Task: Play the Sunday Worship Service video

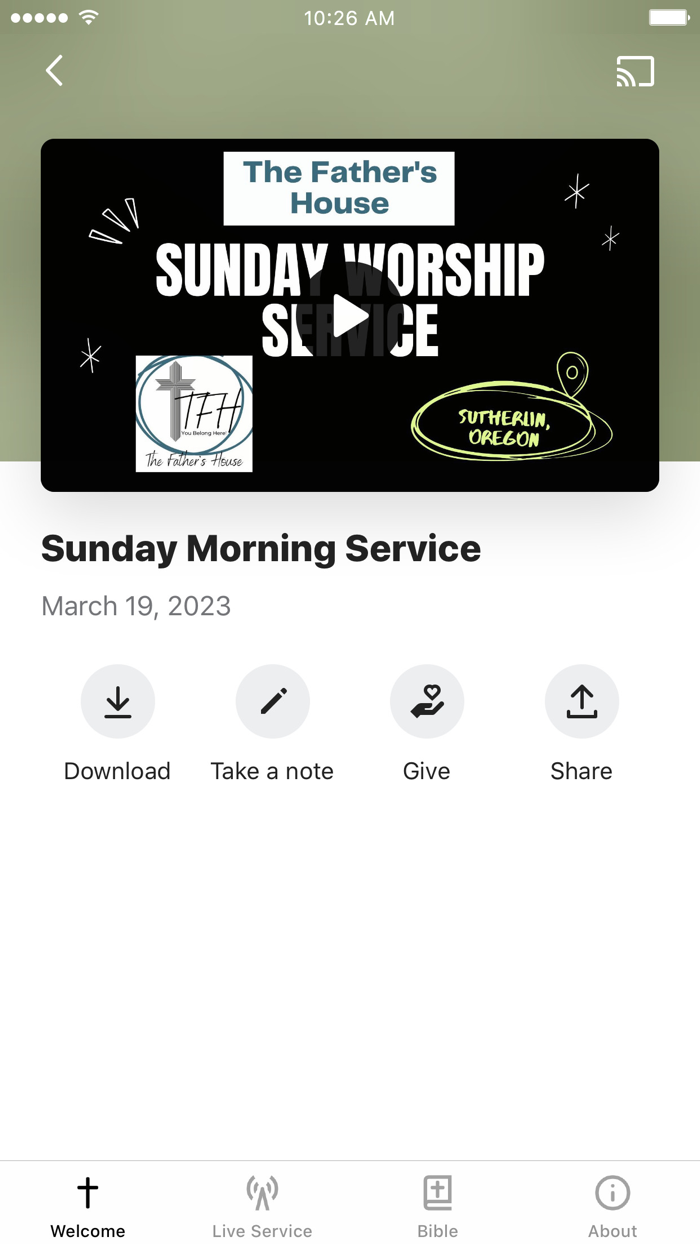Action: 350,316
